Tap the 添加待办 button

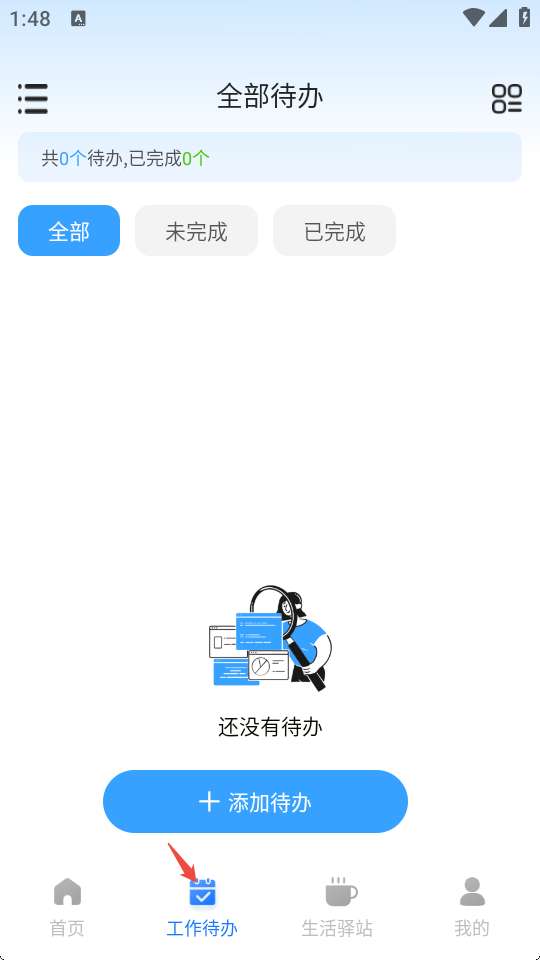click(255, 801)
